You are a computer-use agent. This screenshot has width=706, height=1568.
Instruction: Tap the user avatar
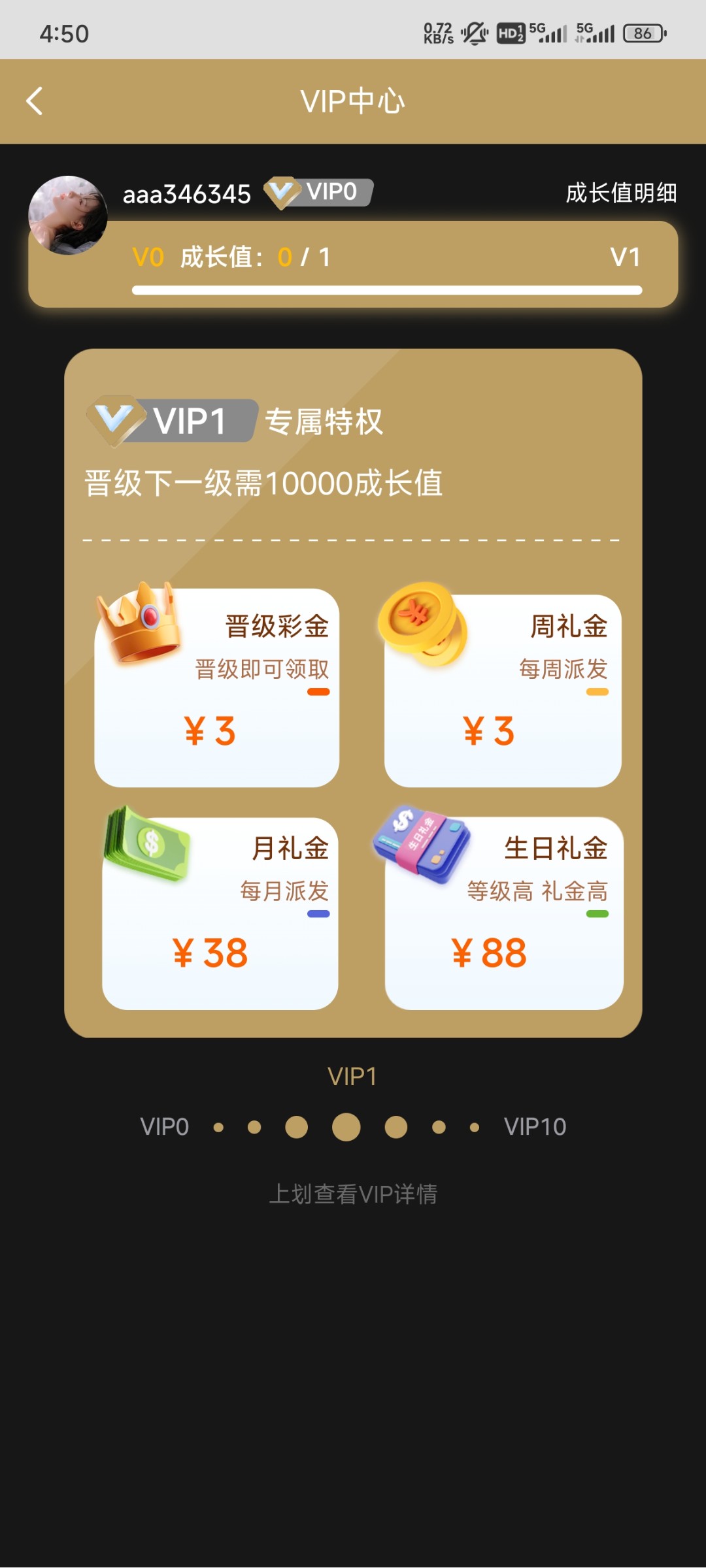pyautogui.click(x=68, y=215)
